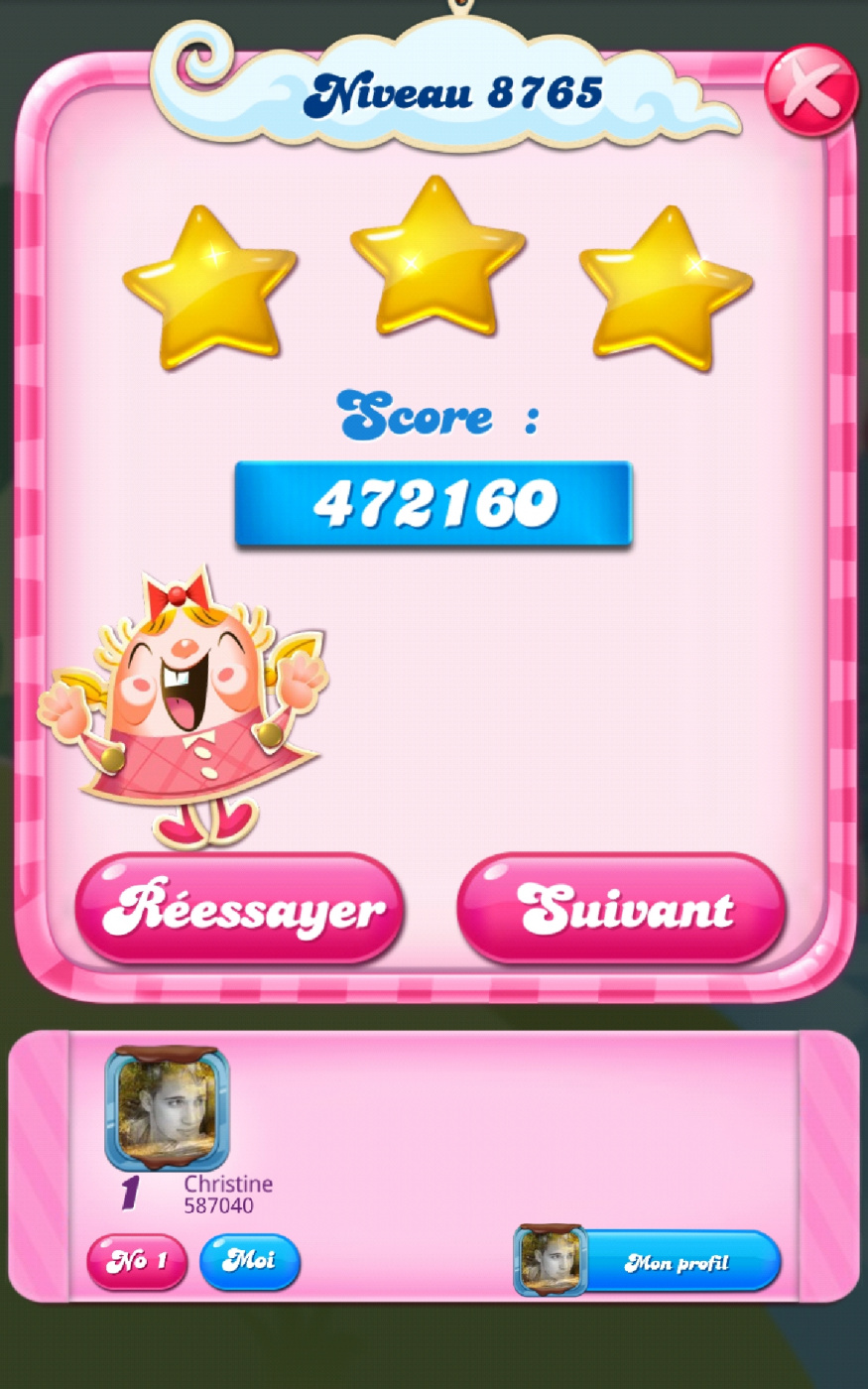Viewport: 868px width, 1389px height.
Task: Continue to next level with Suivant
Action: pyautogui.click(x=622, y=909)
